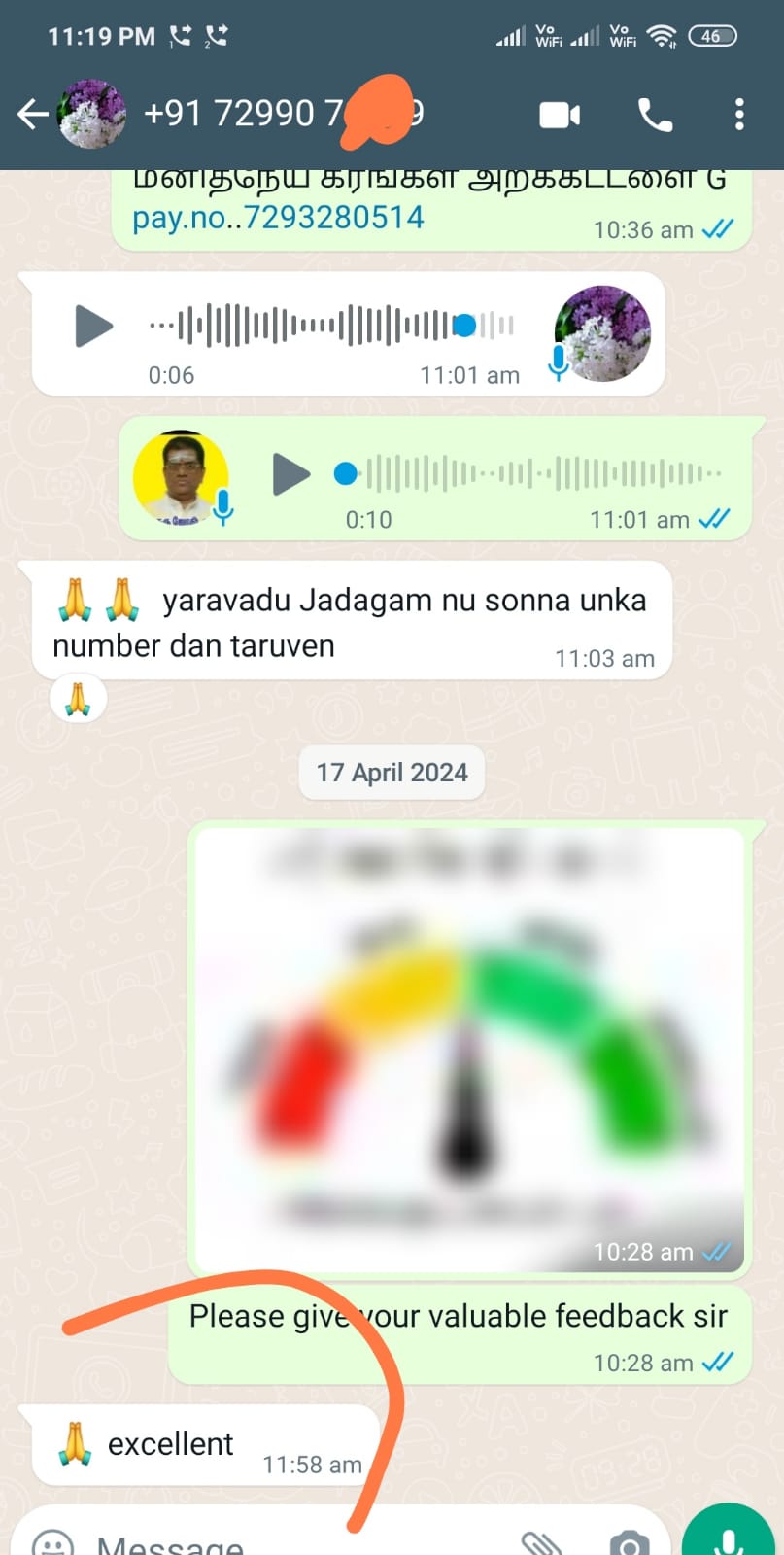Open the overflow menu

739,115
